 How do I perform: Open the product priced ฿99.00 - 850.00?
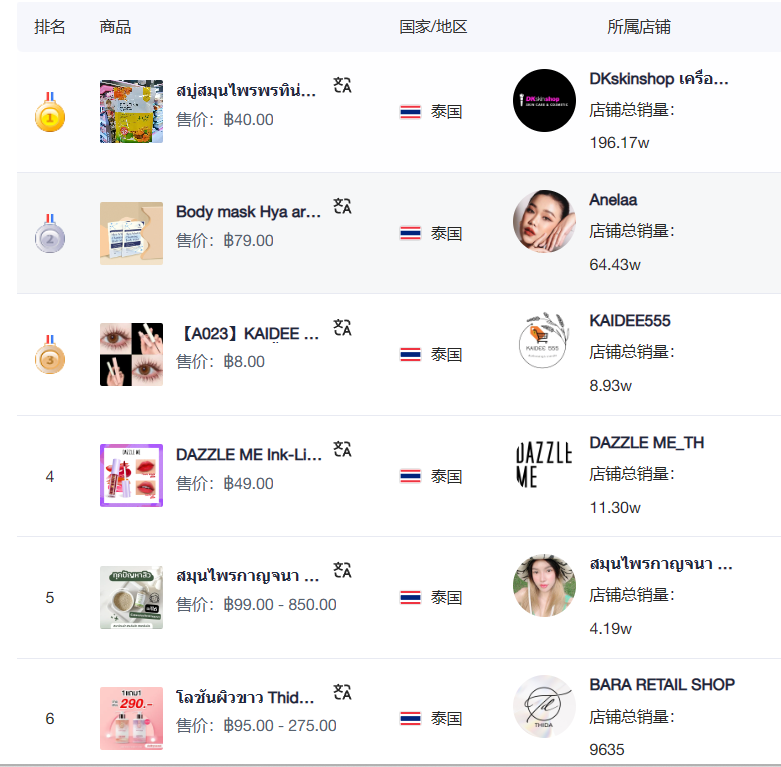coord(247,576)
